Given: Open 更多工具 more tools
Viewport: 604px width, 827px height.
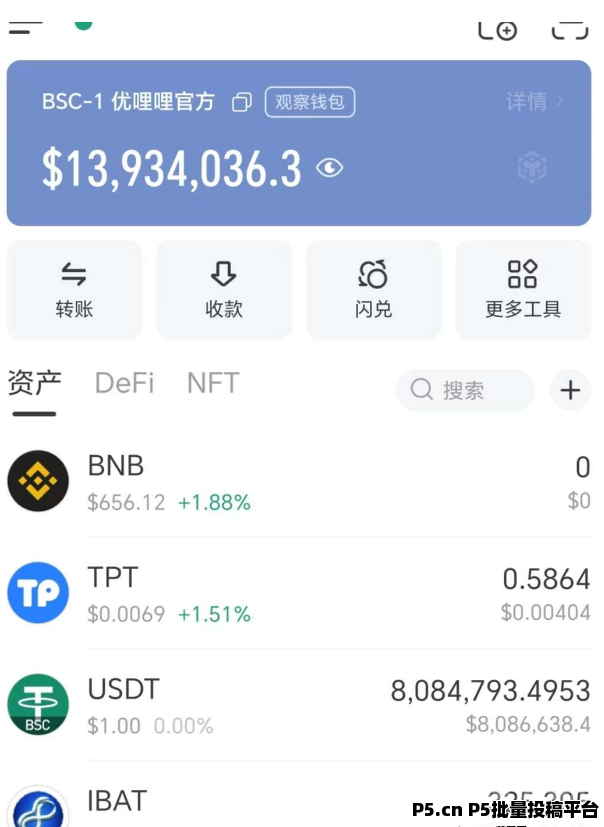Looking at the screenshot, I should point(523,290).
